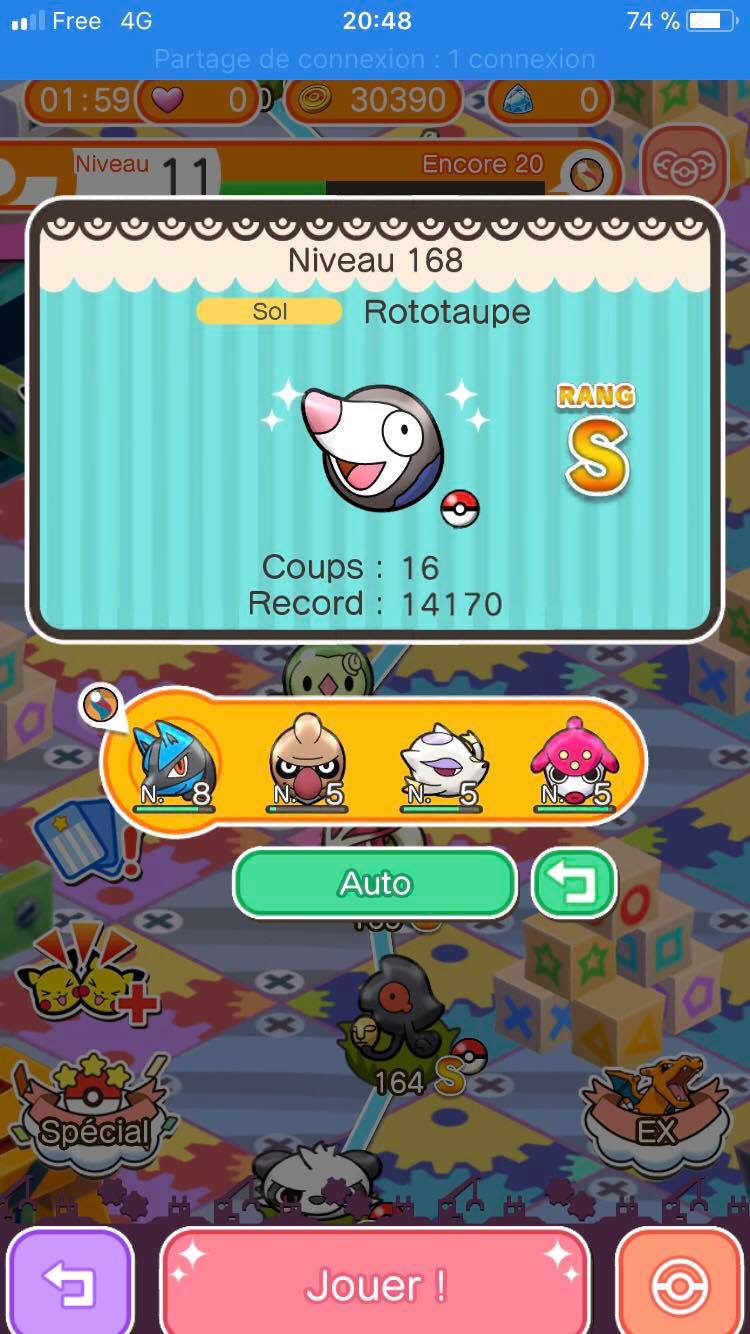The width and height of the screenshot is (750, 1334).
Task: Reset the team with the green arrow button
Action: click(x=574, y=883)
